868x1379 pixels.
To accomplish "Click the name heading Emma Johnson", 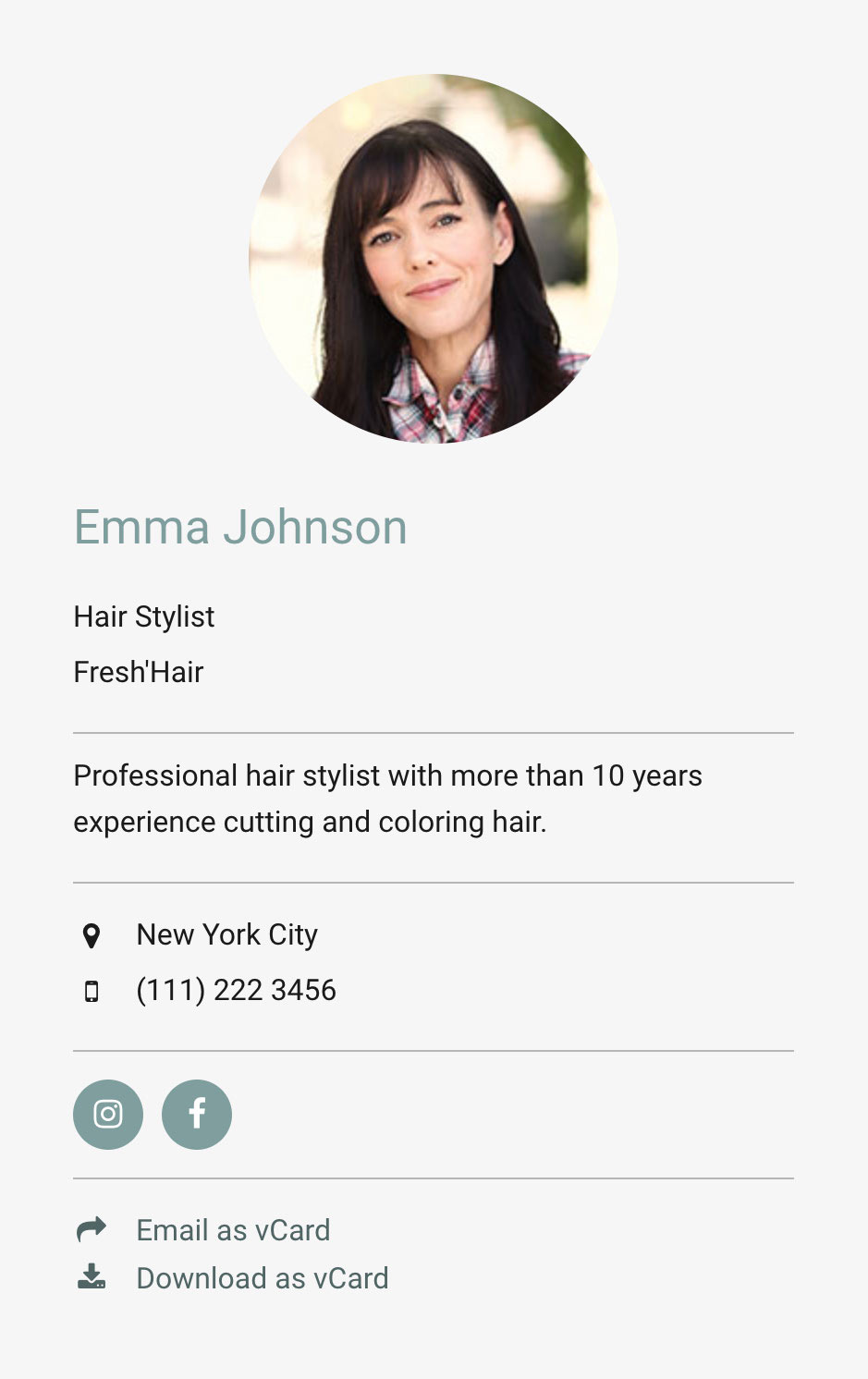I will pyautogui.click(x=240, y=527).
